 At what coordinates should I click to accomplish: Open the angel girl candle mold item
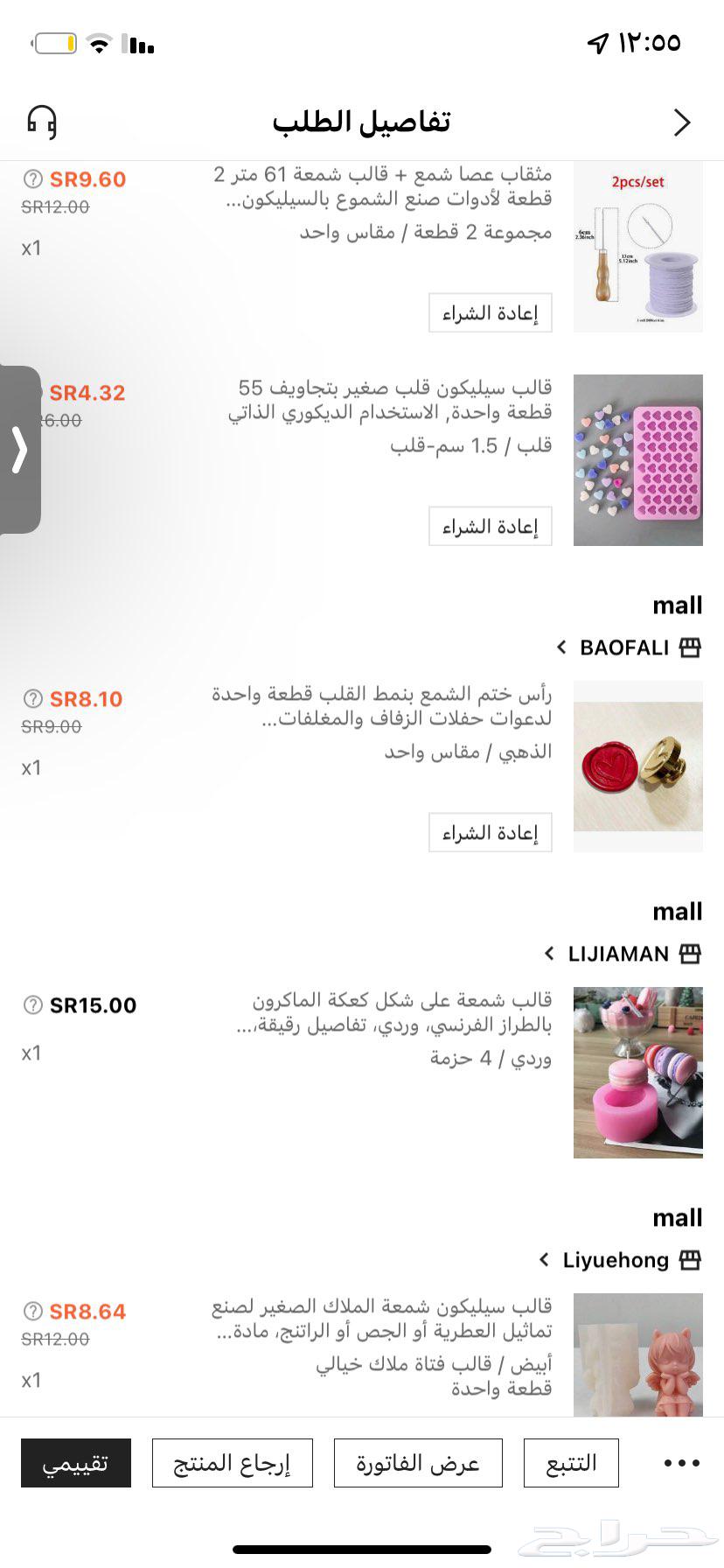point(637,1353)
